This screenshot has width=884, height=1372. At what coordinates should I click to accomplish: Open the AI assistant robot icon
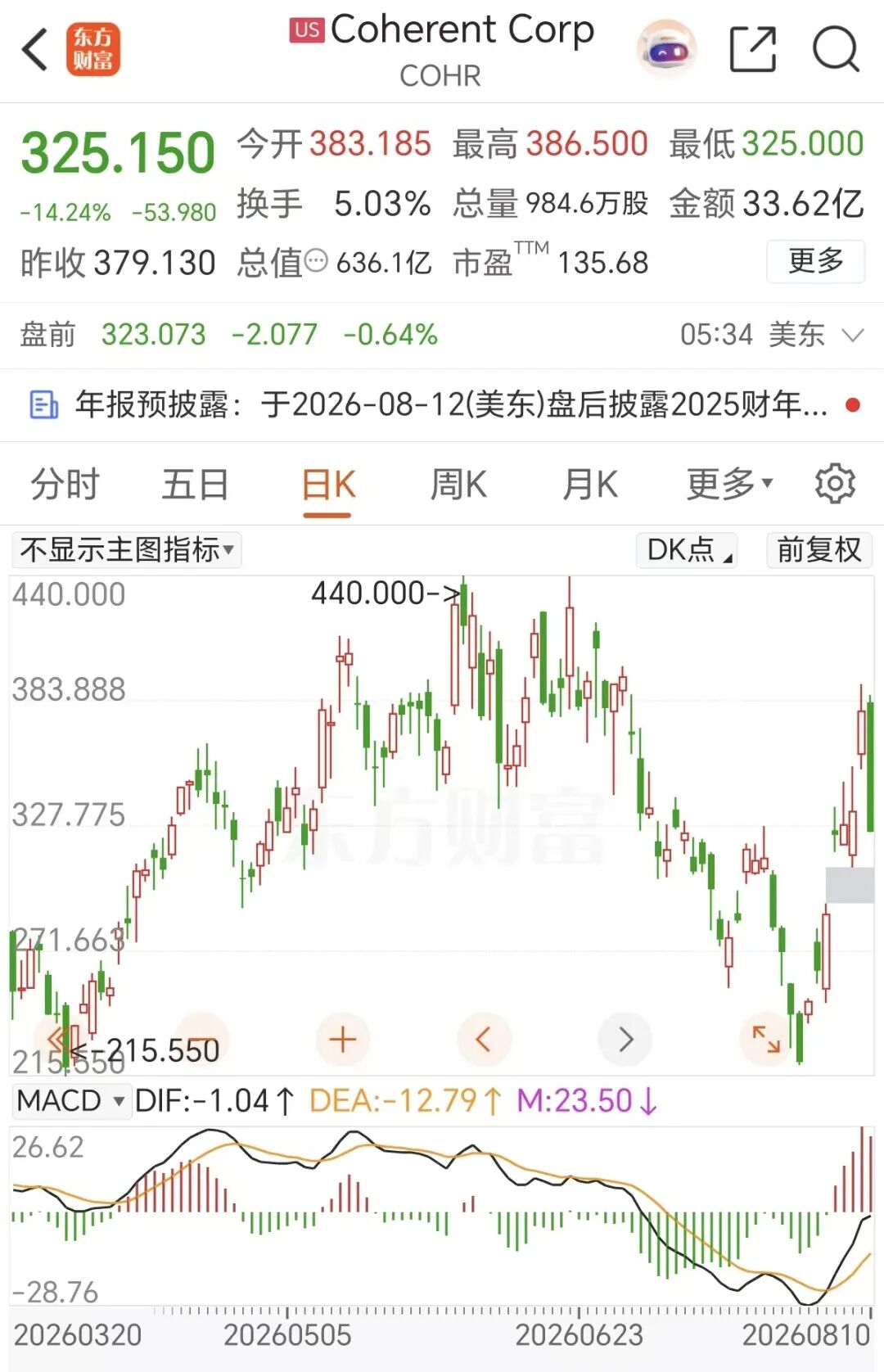point(667,50)
